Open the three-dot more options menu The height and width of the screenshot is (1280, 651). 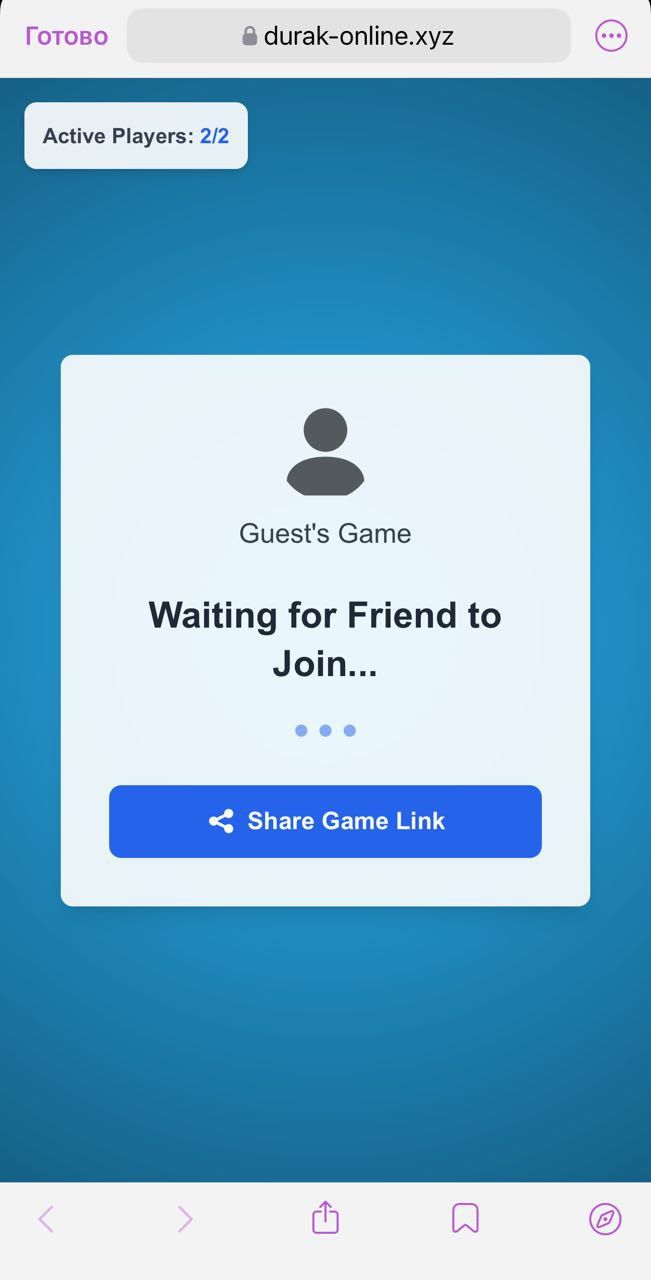(611, 37)
